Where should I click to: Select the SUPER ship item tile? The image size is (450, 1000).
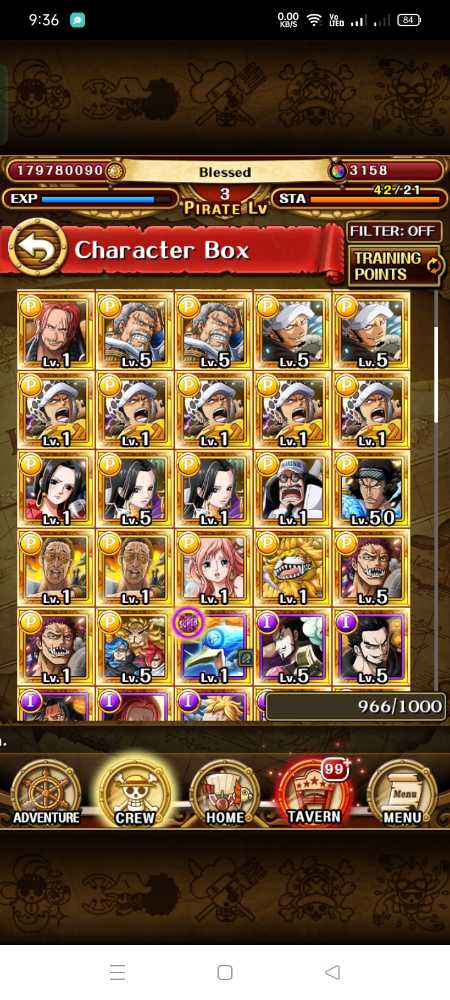click(214, 647)
